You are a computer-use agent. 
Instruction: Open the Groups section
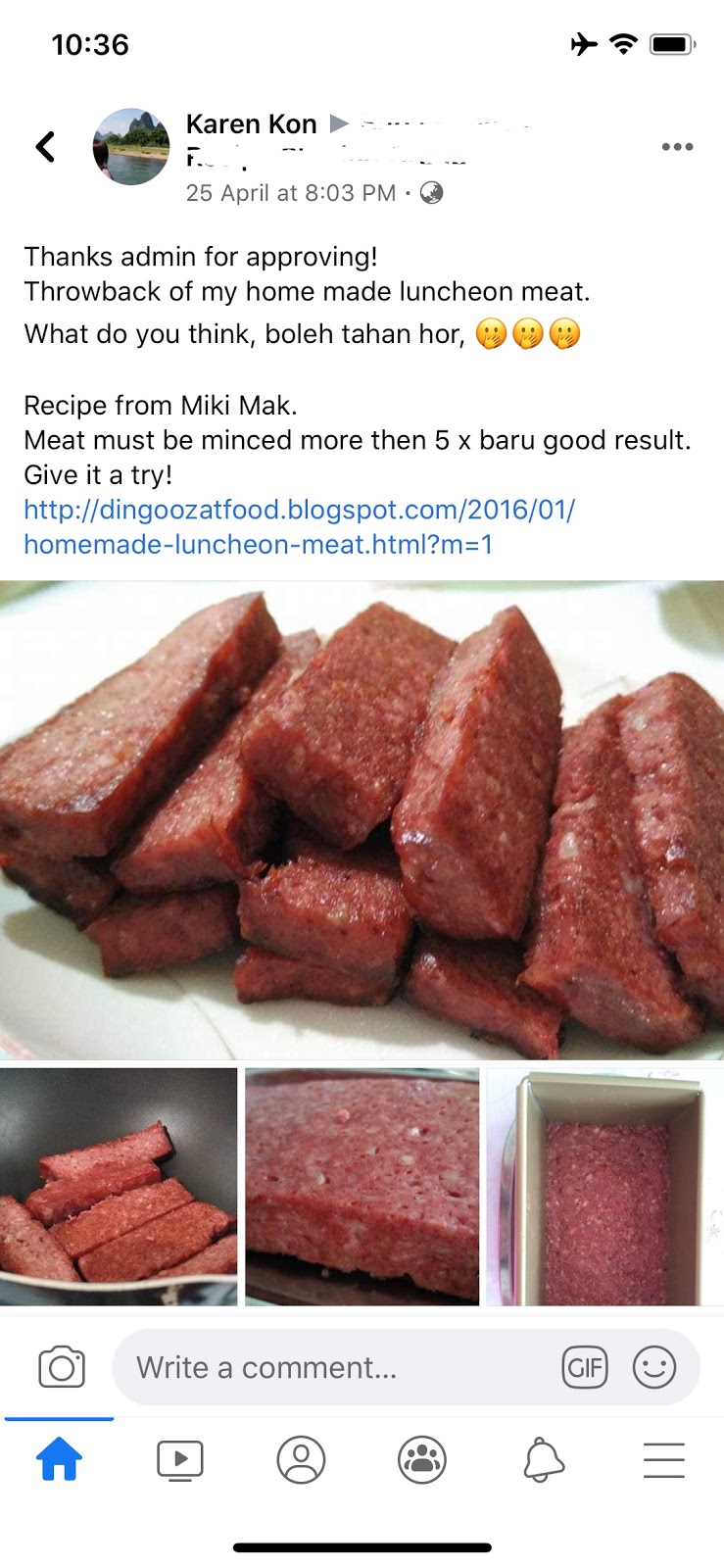(422, 1459)
